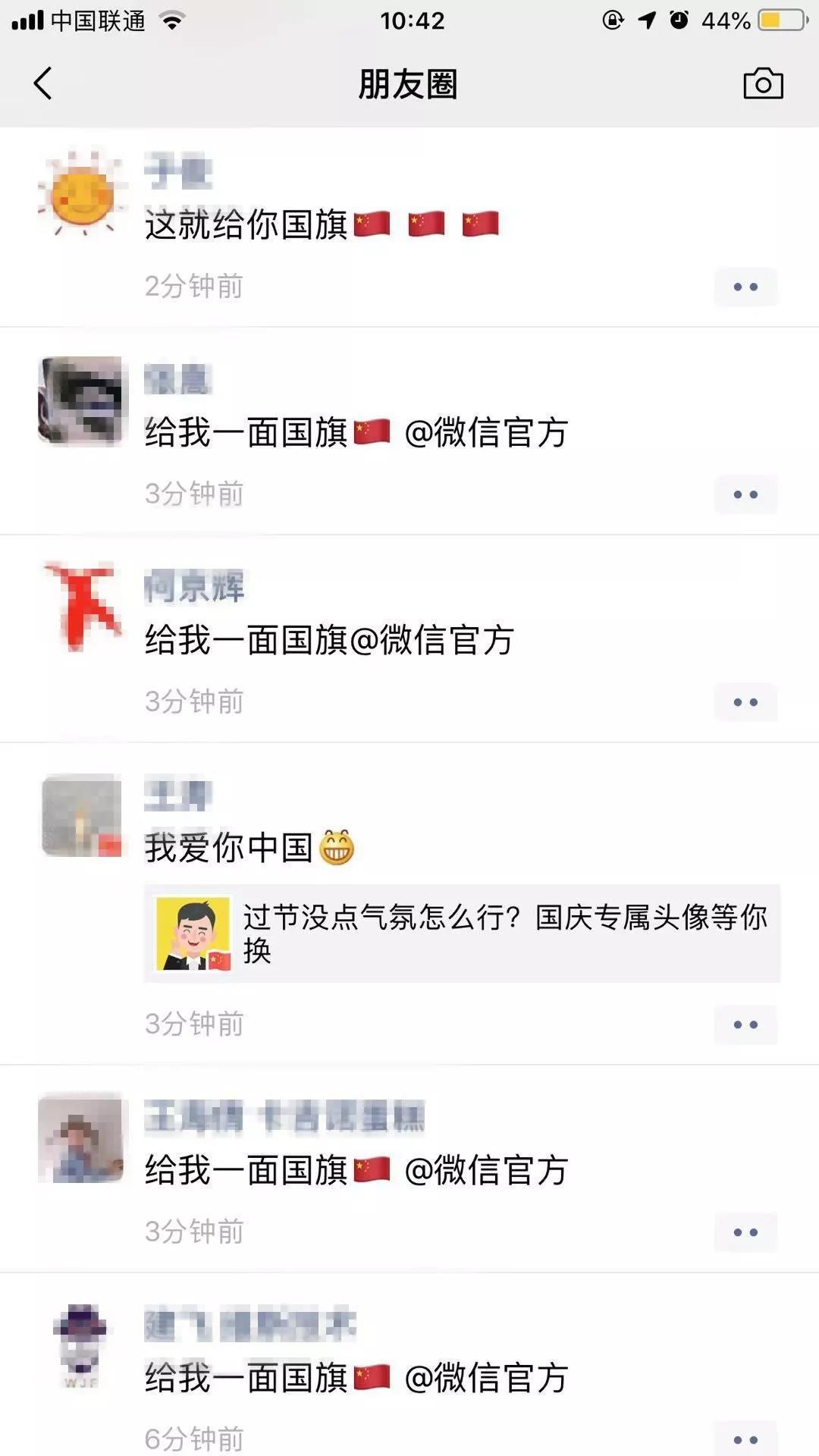The height and width of the screenshot is (1456, 819).
Task: Open the sun avatar's profile
Action: pyautogui.click(x=80, y=193)
